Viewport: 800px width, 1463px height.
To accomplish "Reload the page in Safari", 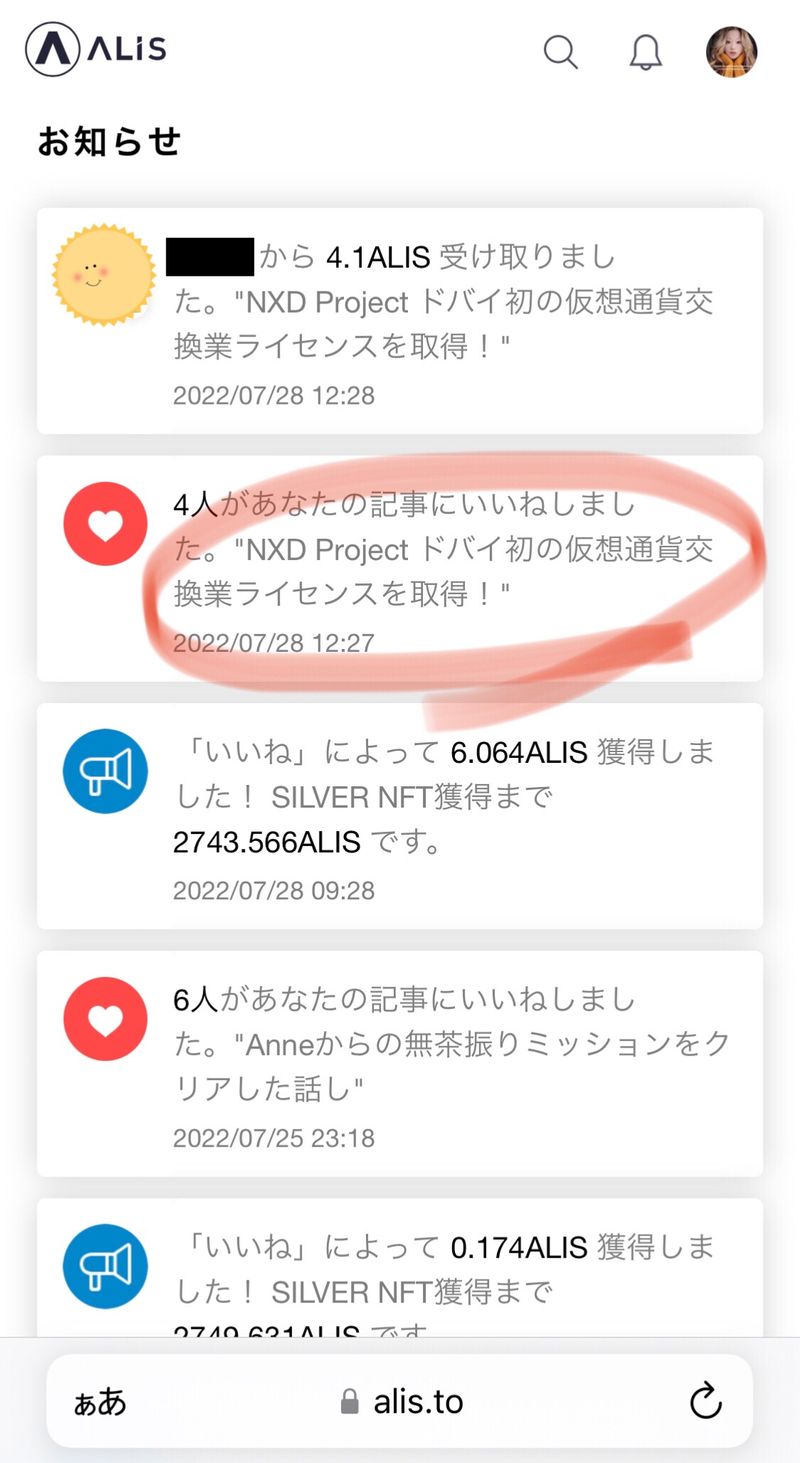I will pos(706,1401).
